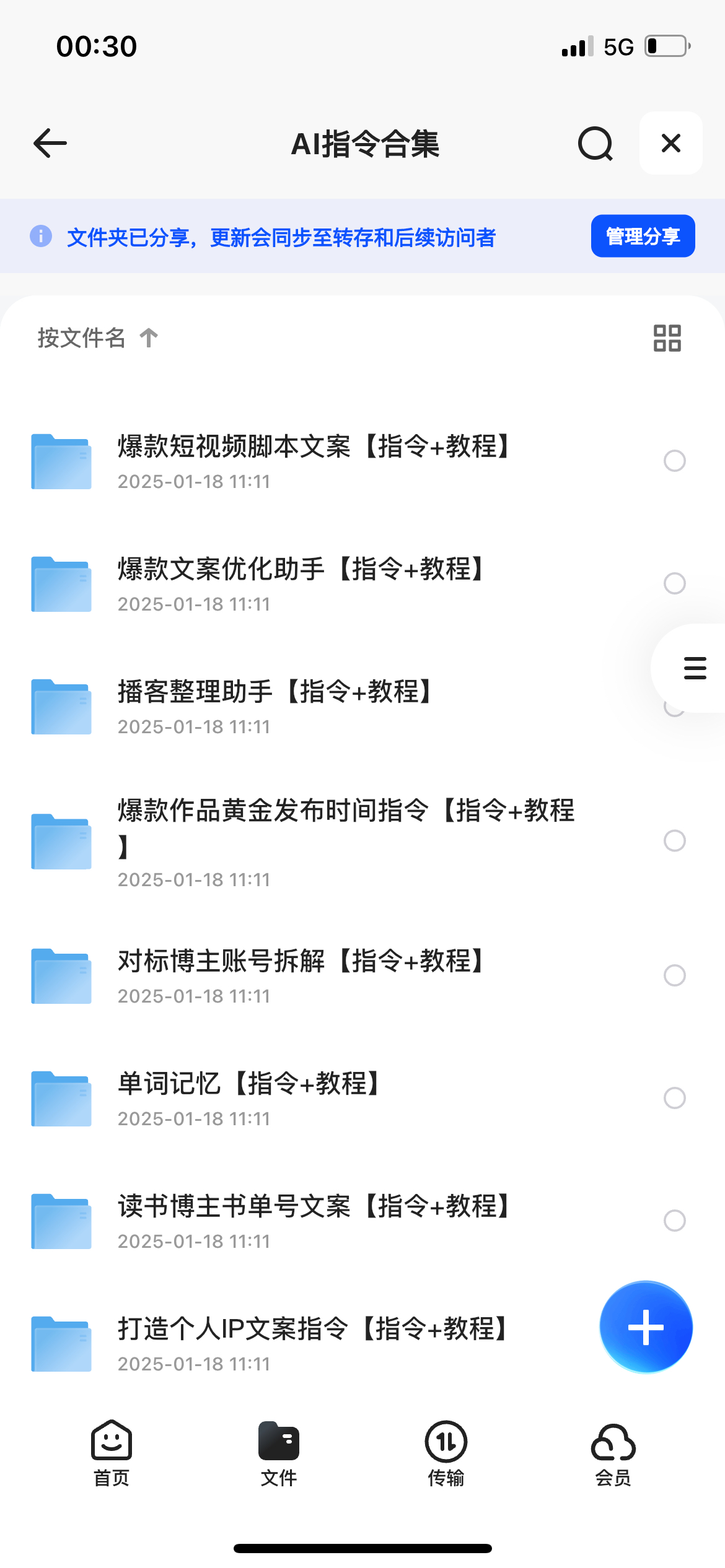Change sorting via 按文件名
The image size is (725, 1568).
(98, 338)
